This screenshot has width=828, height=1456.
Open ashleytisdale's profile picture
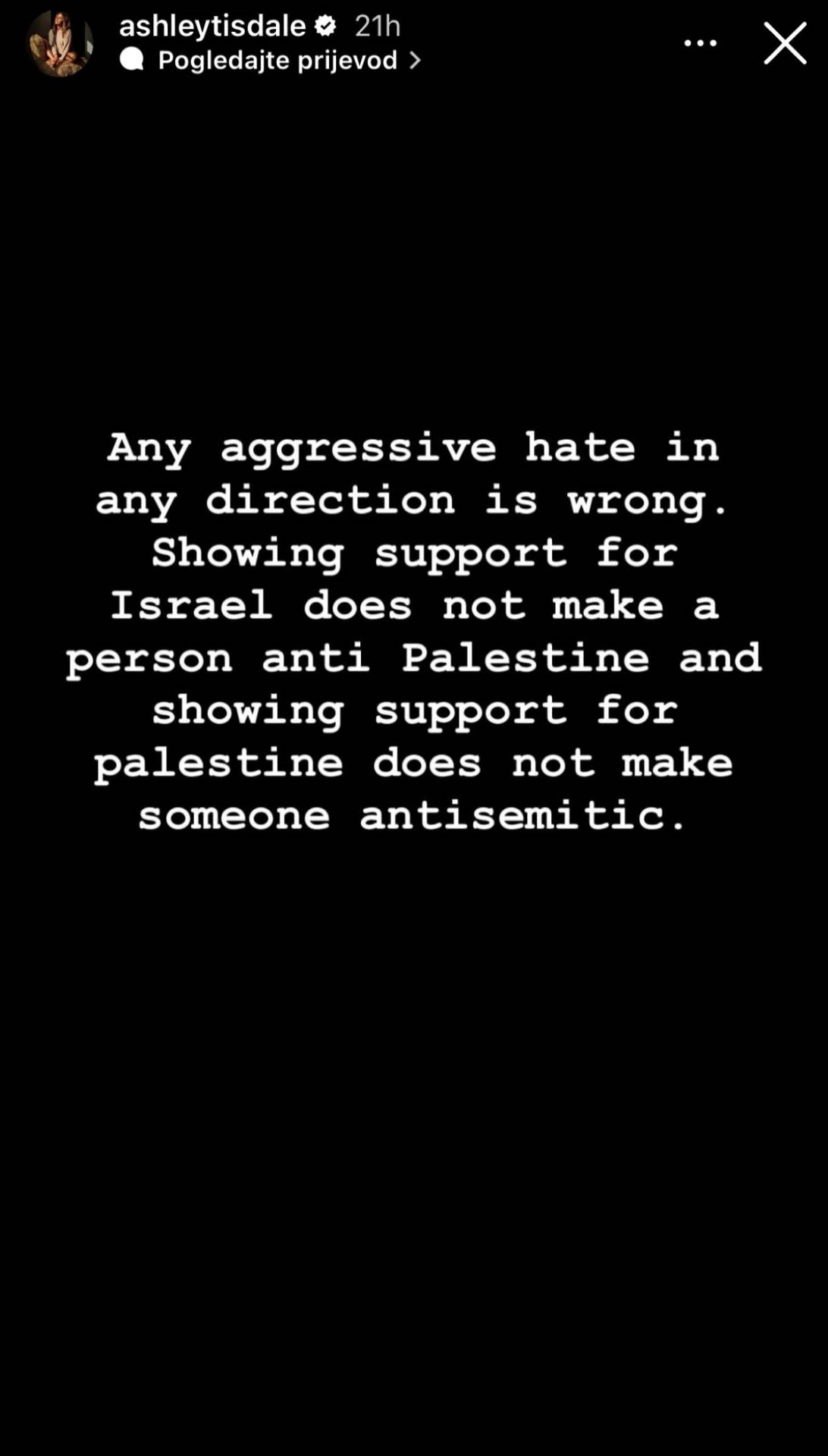60,43
